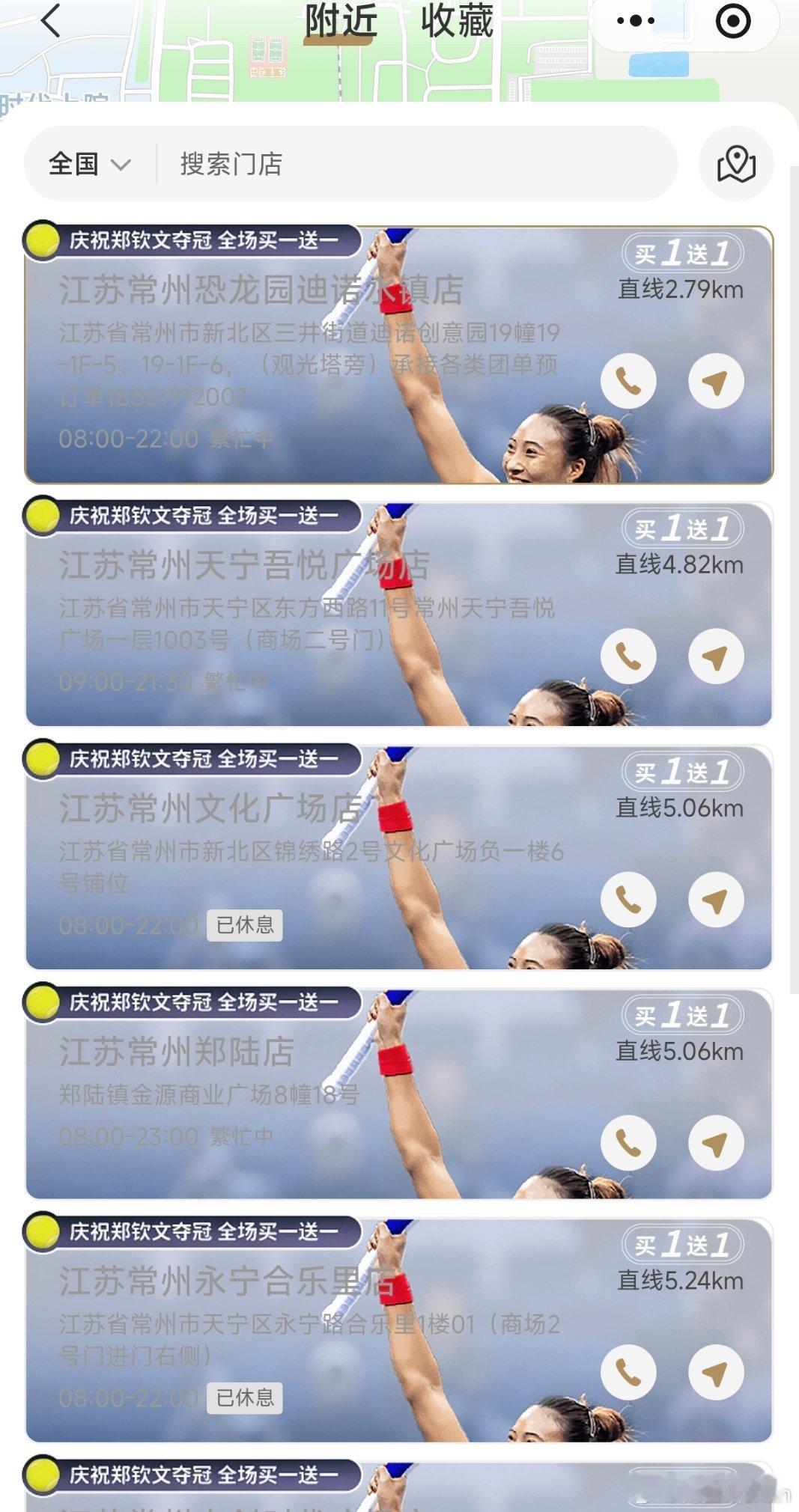This screenshot has width=799, height=1512.
Task: Call the 恐龙园迪诺水镇店 store
Action: coord(628,381)
